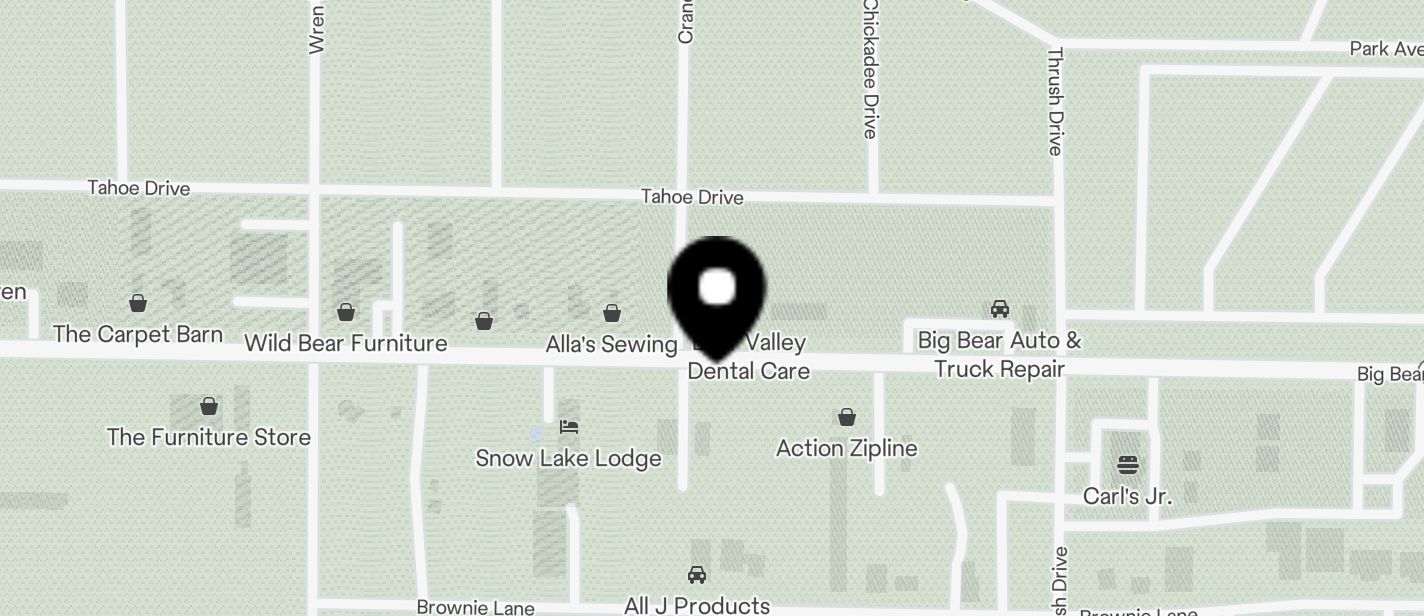The image size is (1424, 616).
Task: Tap Snow Lake Lodge lodging marker
Action: [569, 428]
